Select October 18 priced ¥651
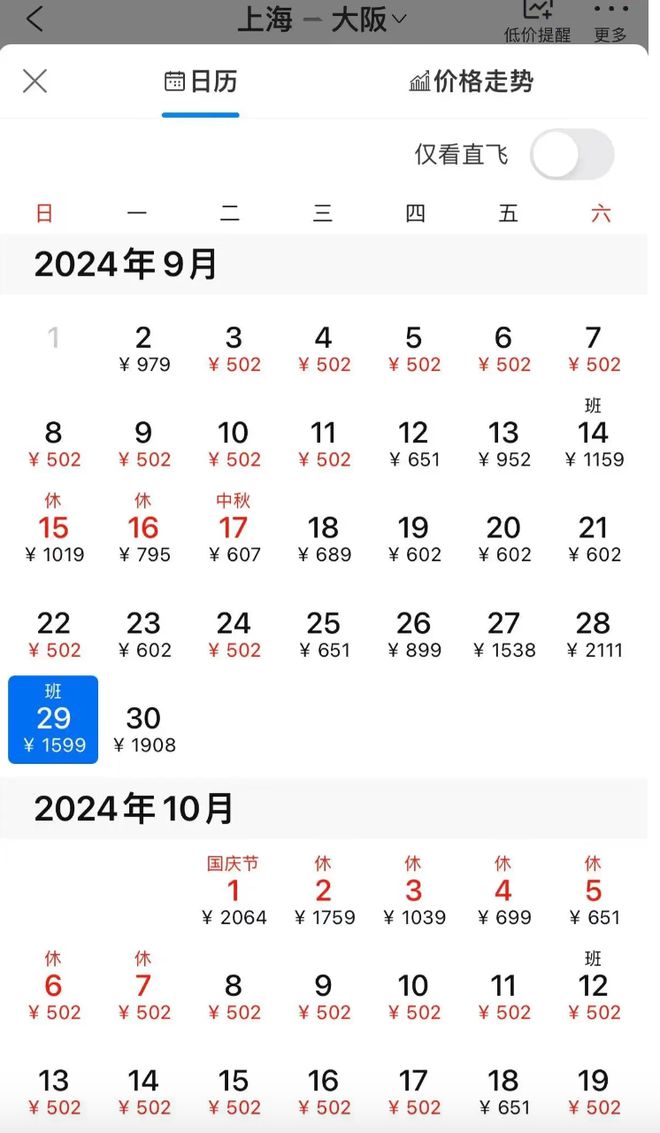This screenshot has width=660, height=1133. (x=503, y=1092)
